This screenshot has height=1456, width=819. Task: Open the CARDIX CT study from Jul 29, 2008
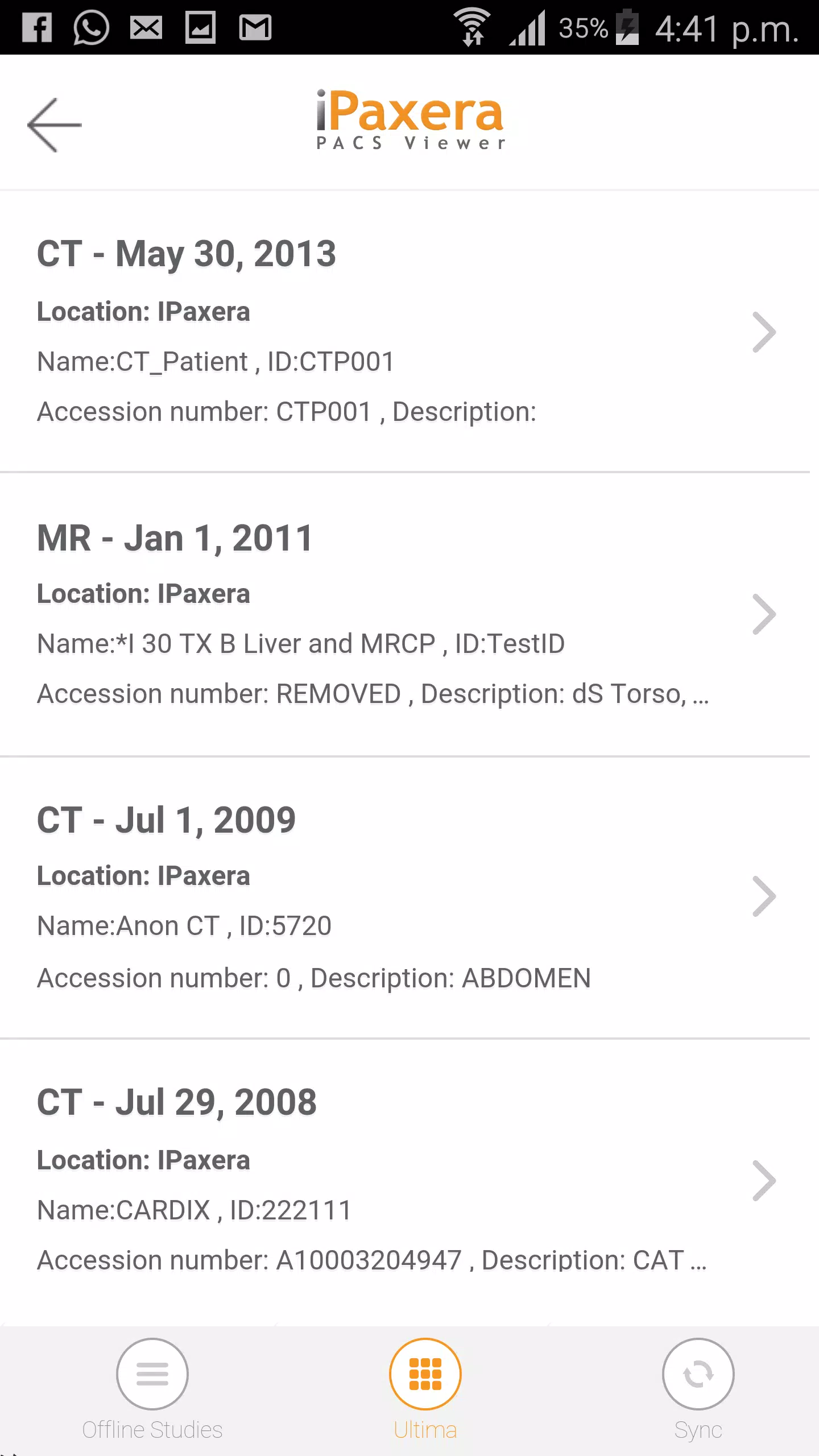[398, 1181]
